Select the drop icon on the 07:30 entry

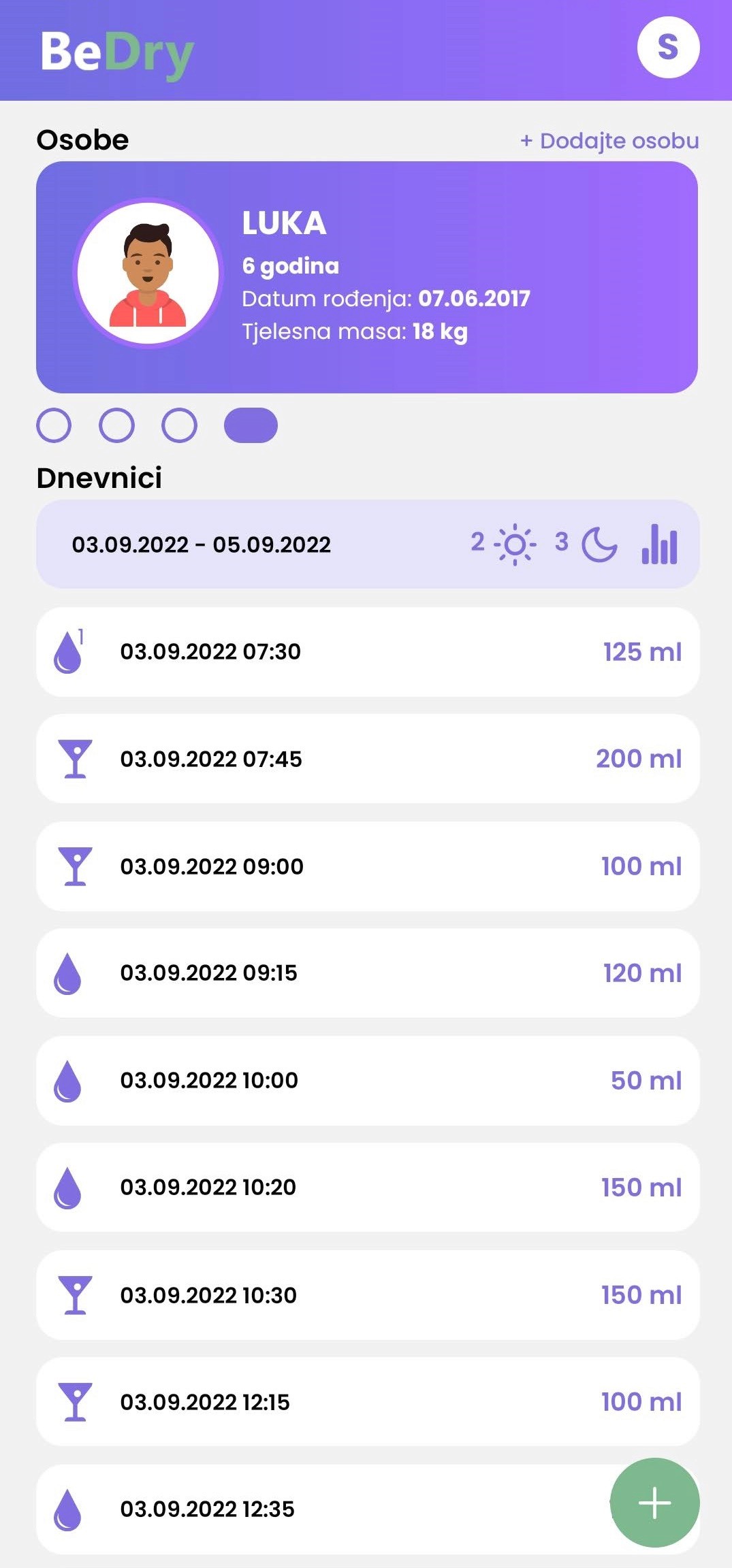coord(69,651)
